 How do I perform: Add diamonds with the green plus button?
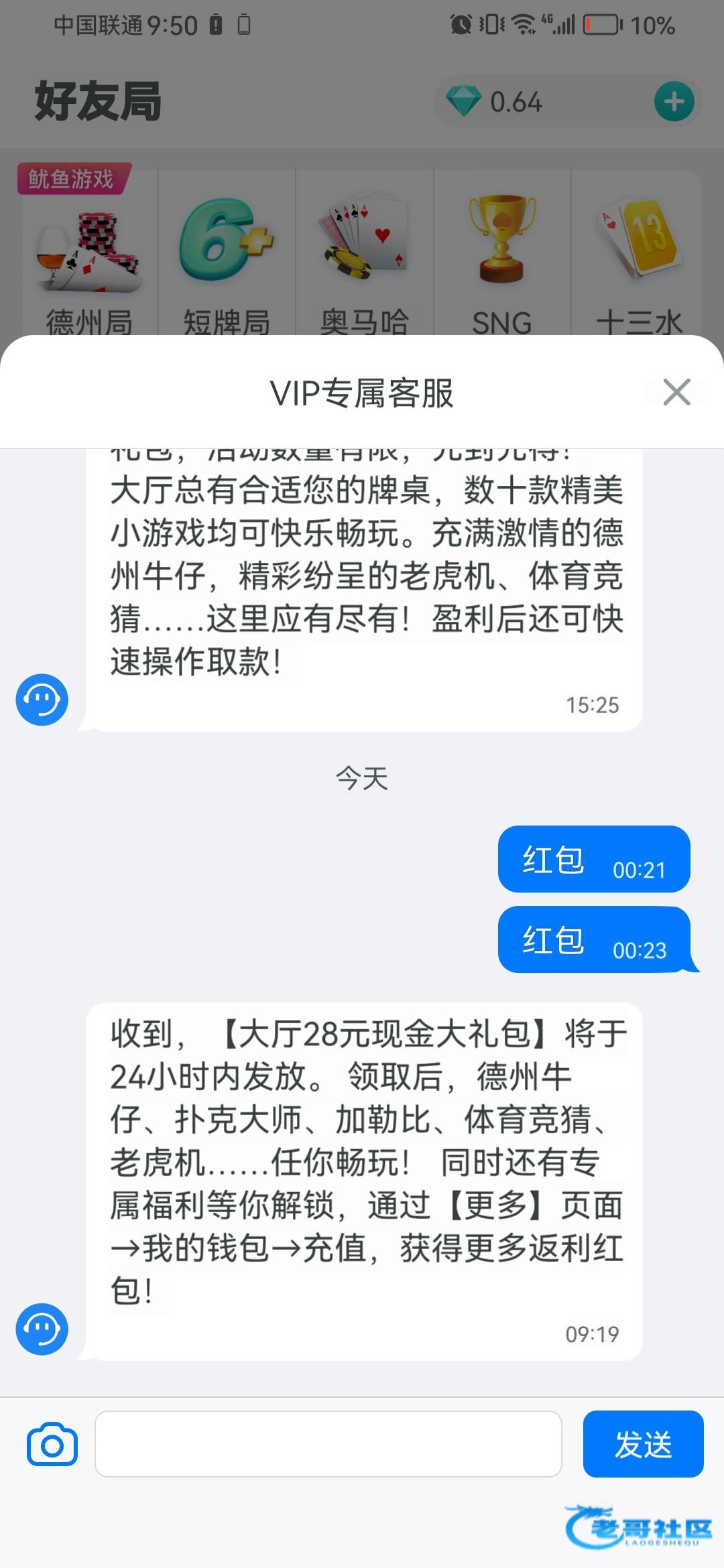674,102
